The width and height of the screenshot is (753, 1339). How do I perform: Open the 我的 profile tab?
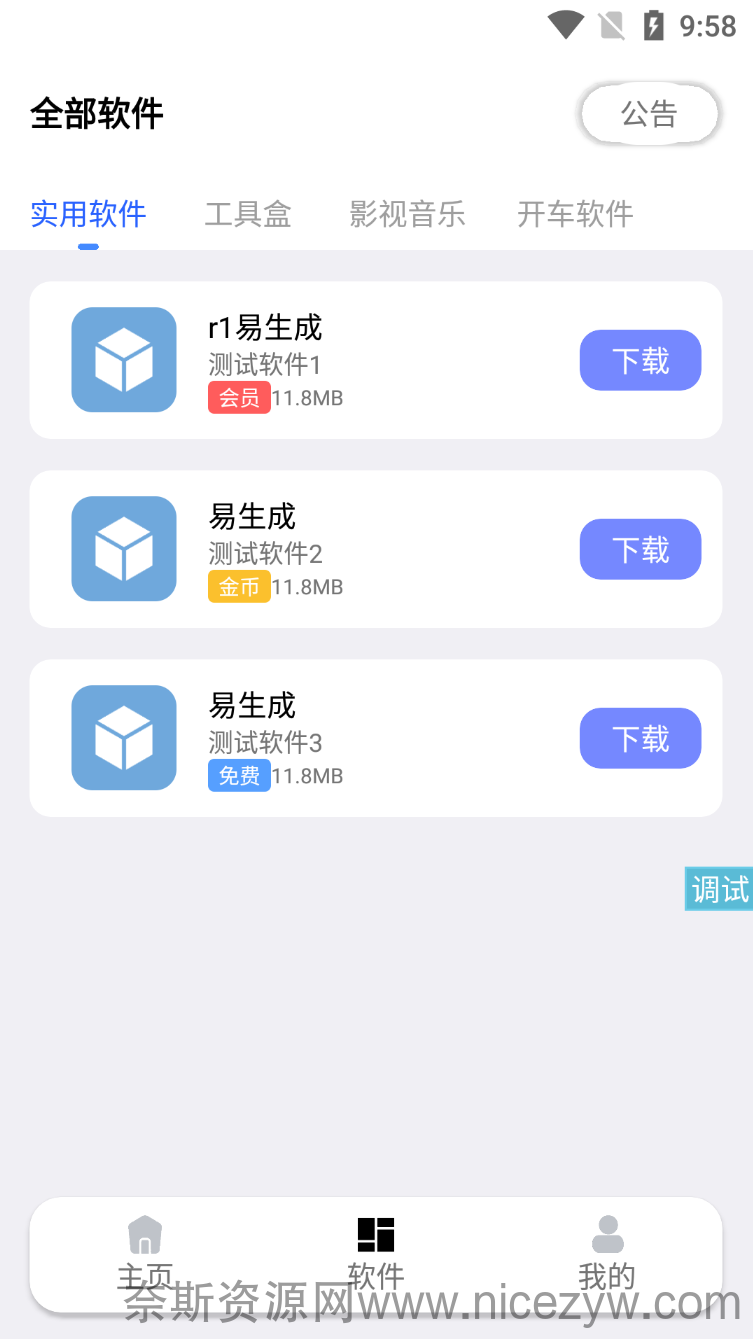[607, 1253]
